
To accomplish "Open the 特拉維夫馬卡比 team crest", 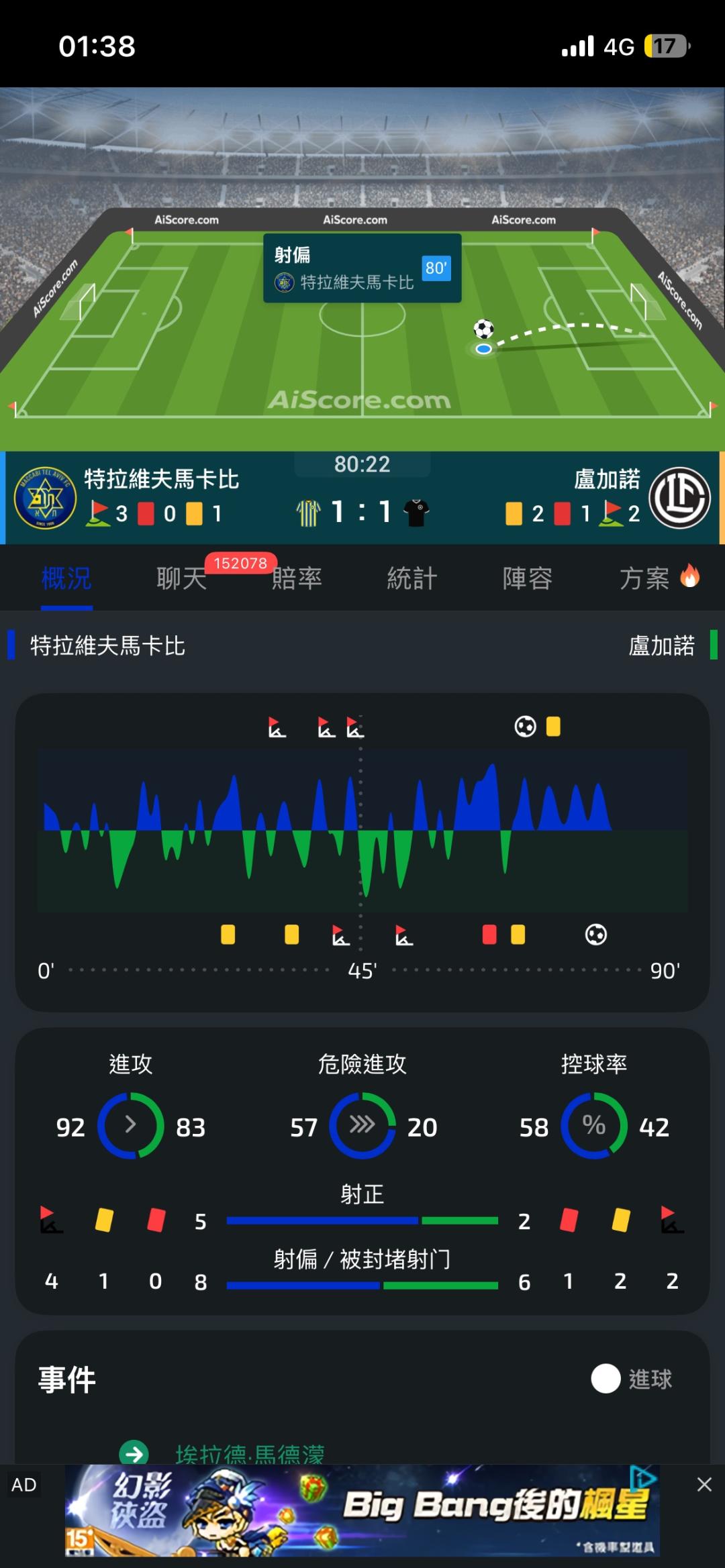I will coord(46,498).
